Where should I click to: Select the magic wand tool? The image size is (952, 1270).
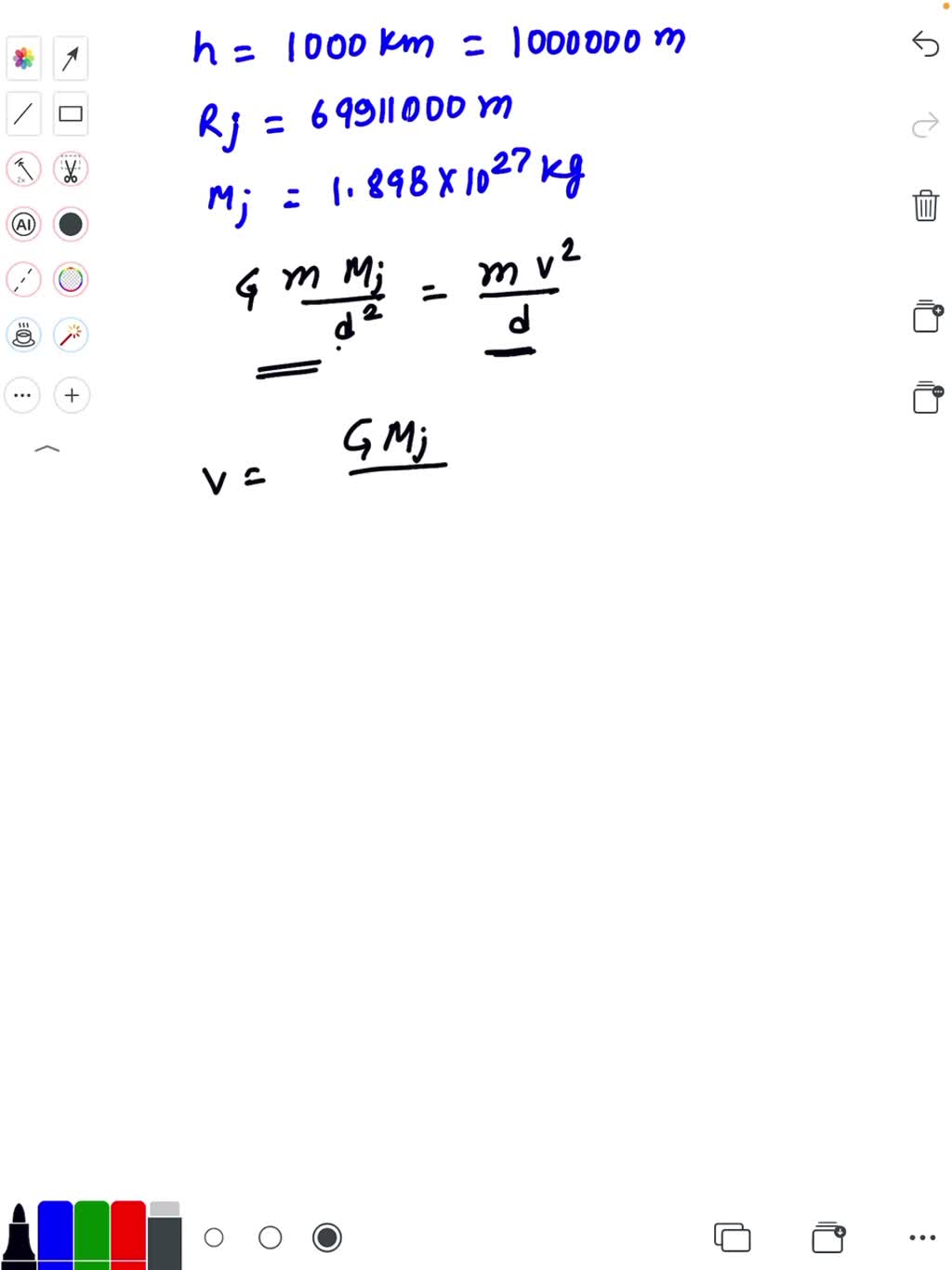pos(71,335)
